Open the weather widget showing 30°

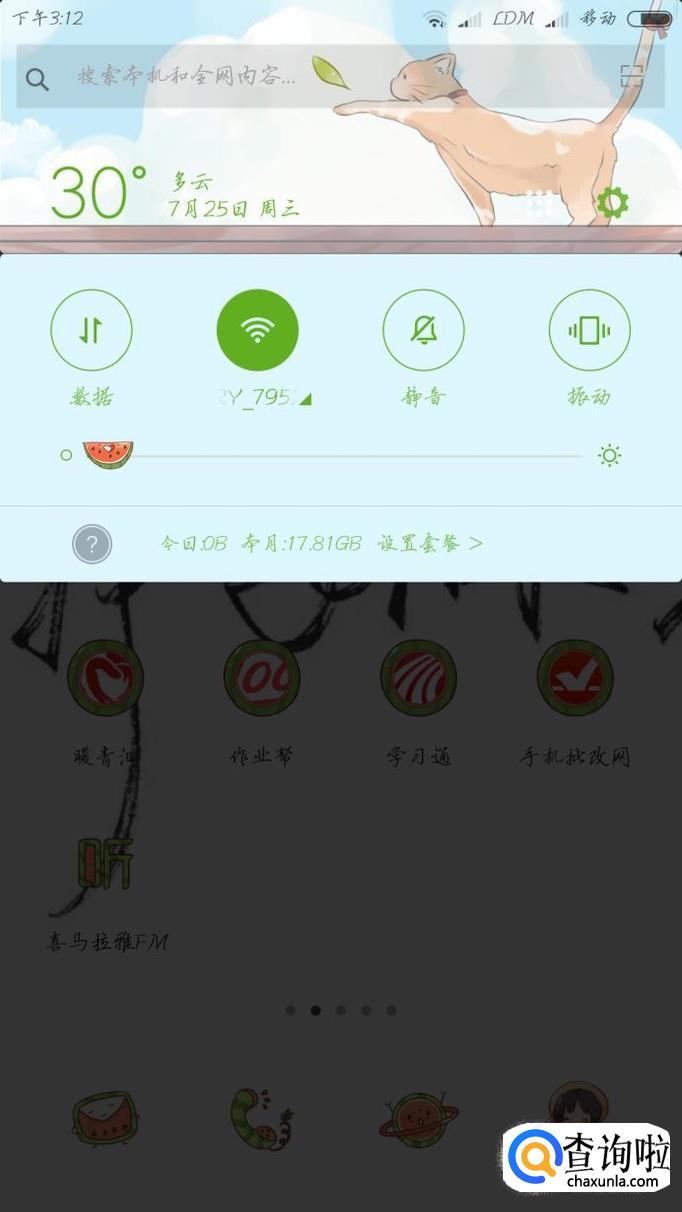point(100,193)
